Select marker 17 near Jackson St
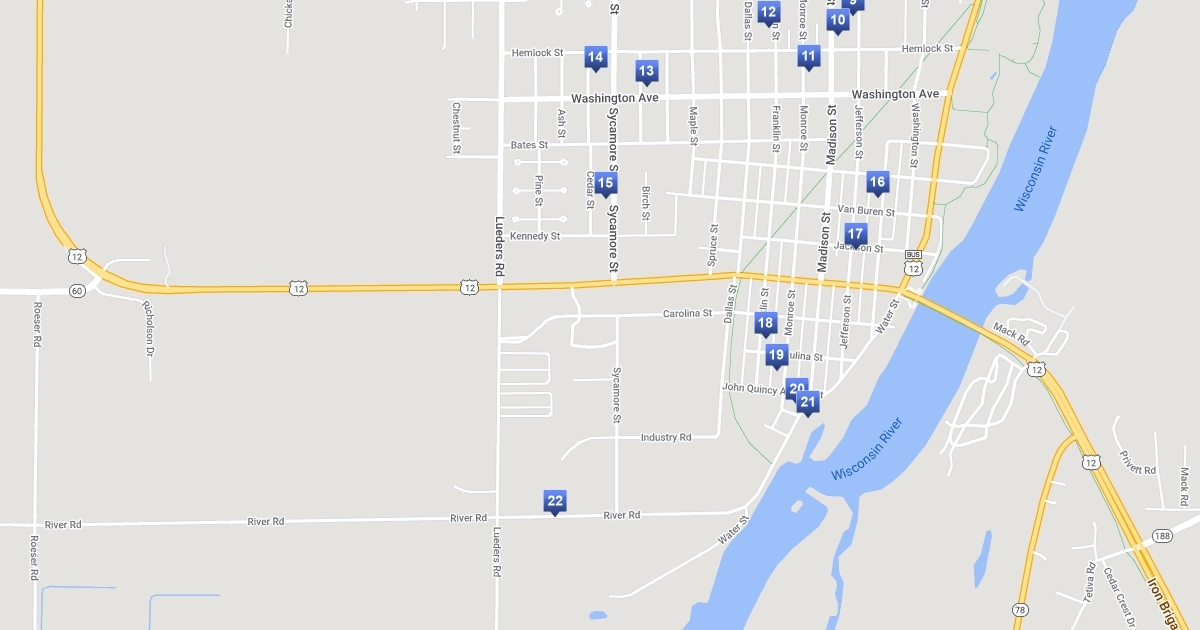1200x630 pixels. click(855, 234)
